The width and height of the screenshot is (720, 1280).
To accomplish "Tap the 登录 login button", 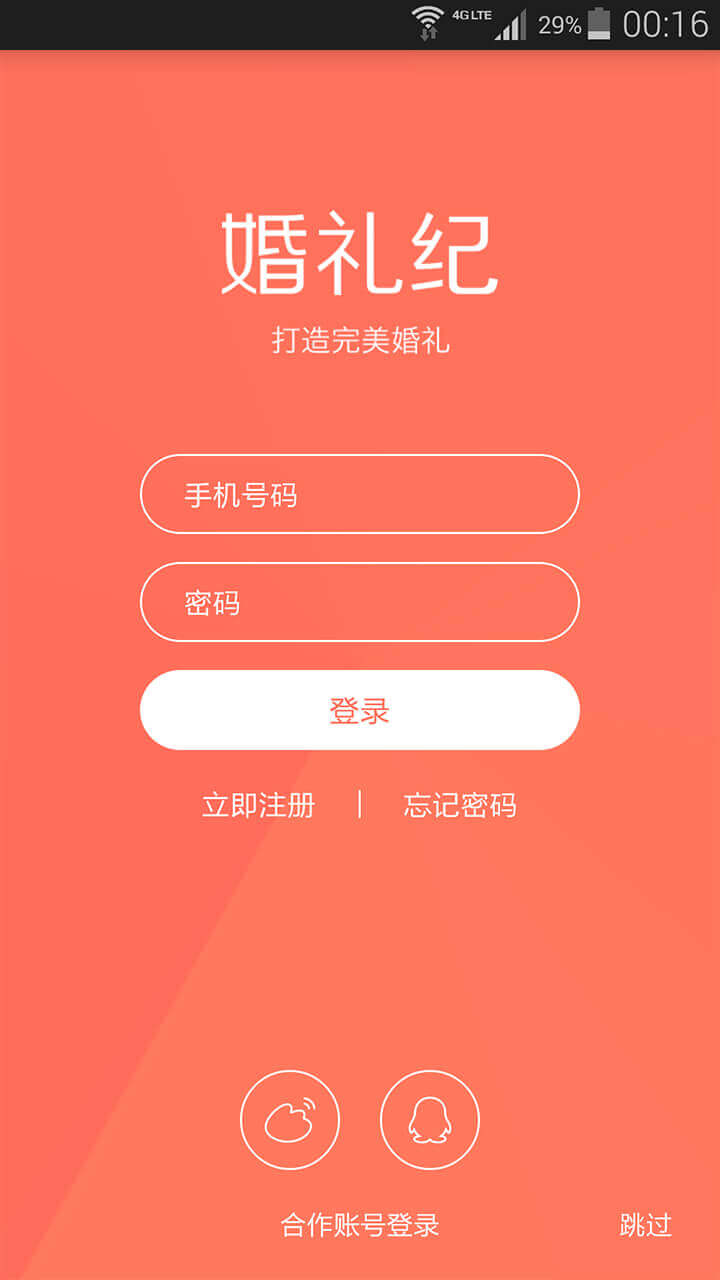I will [360, 710].
